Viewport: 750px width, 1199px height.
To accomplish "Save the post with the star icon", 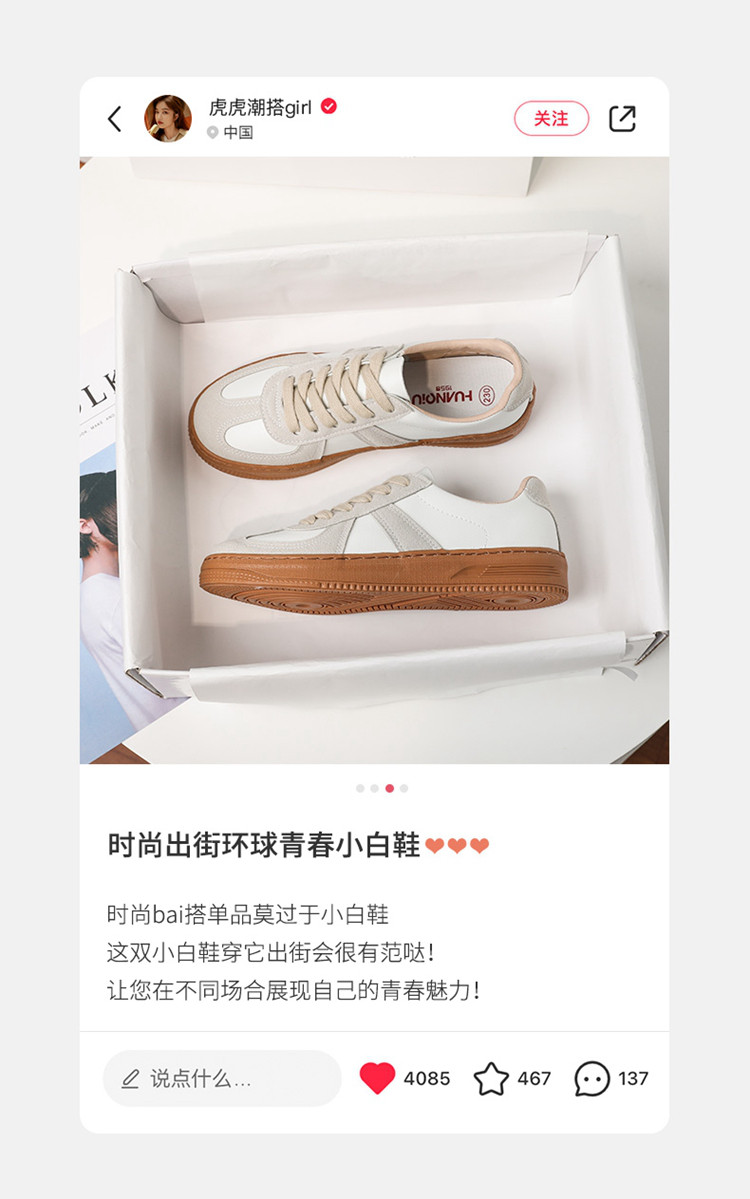I will (491, 1078).
